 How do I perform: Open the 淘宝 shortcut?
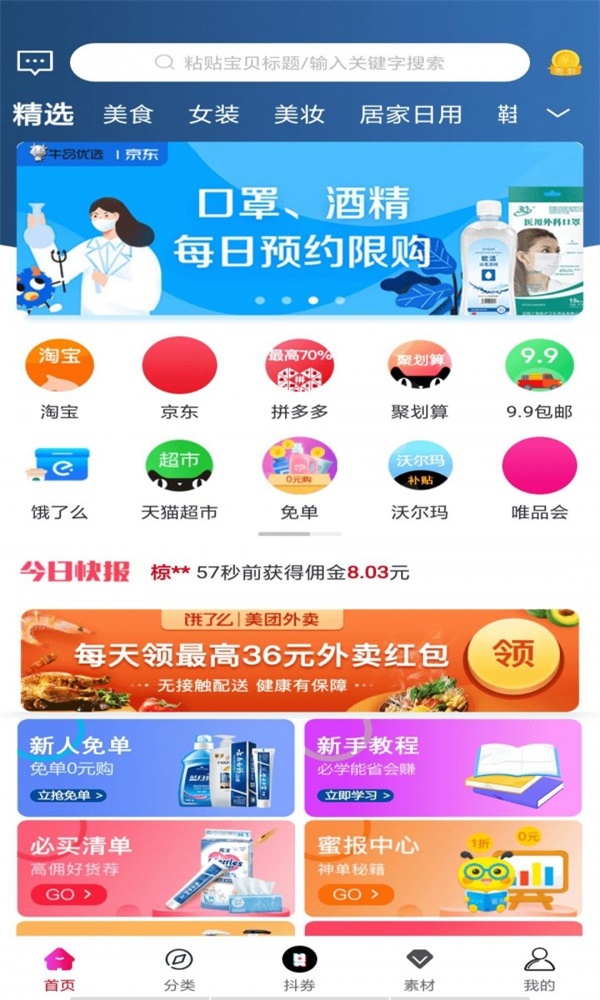(x=59, y=378)
